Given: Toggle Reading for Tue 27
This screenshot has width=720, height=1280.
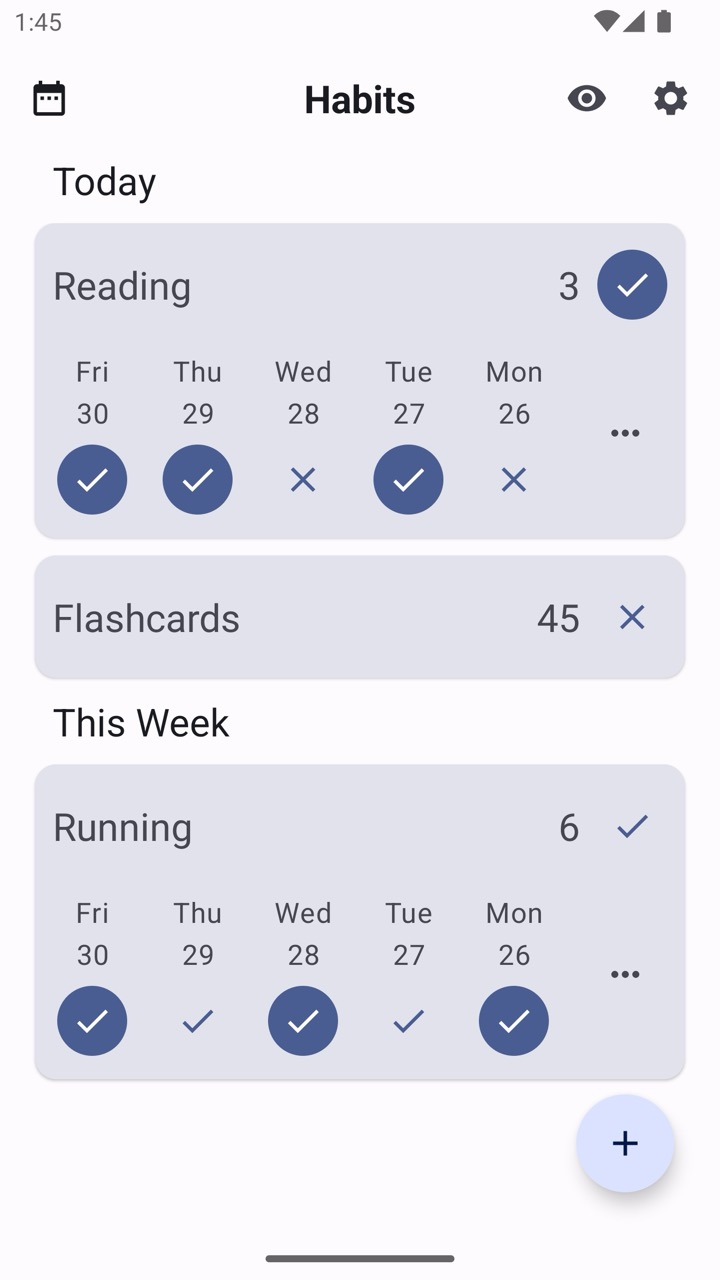Looking at the screenshot, I should 409,479.
